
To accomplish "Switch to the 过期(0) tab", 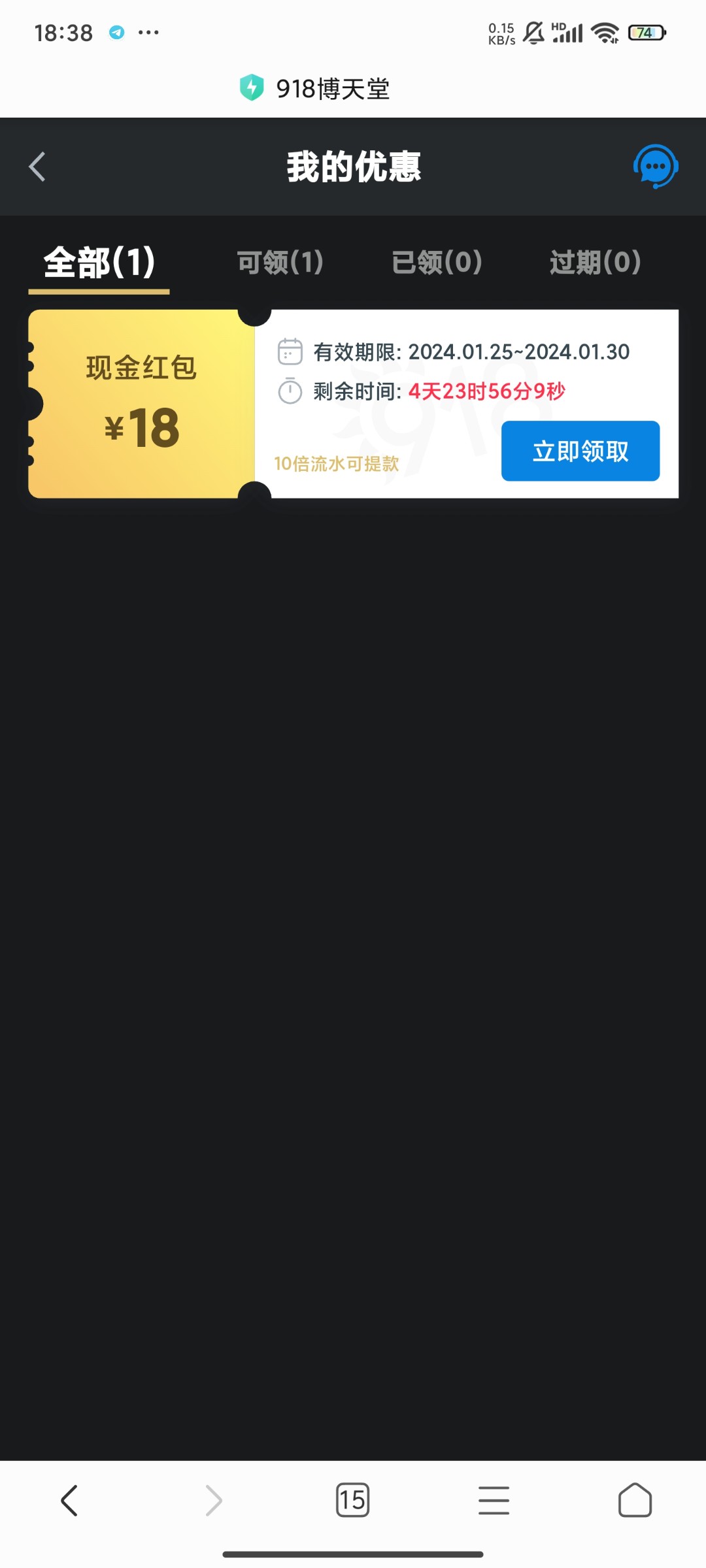I will [x=595, y=263].
